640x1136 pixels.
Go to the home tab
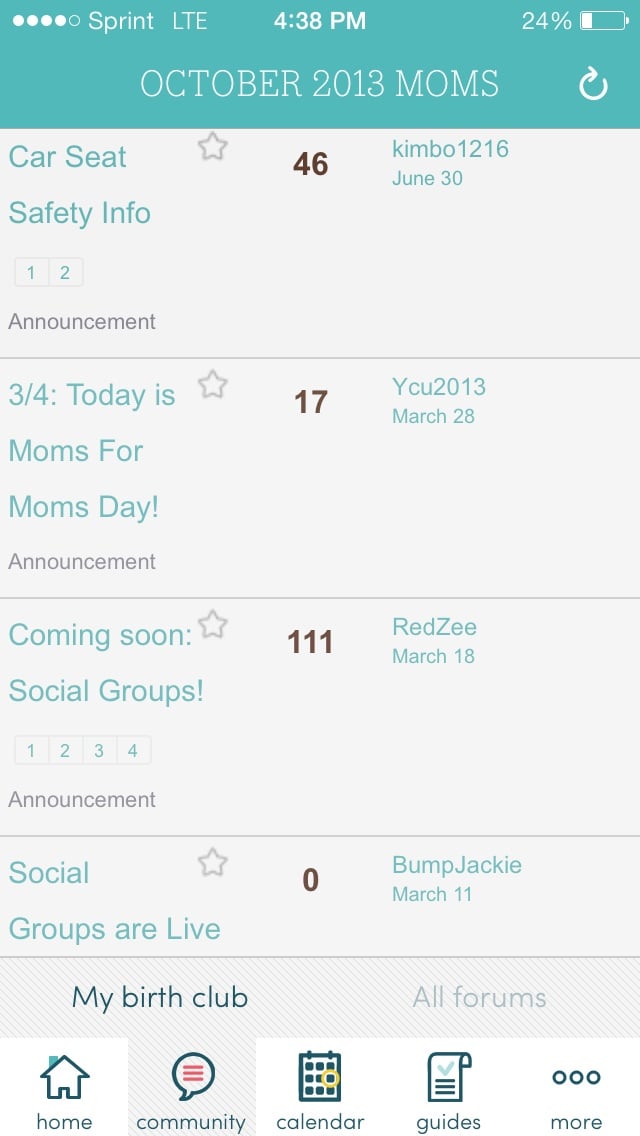tap(64, 1090)
